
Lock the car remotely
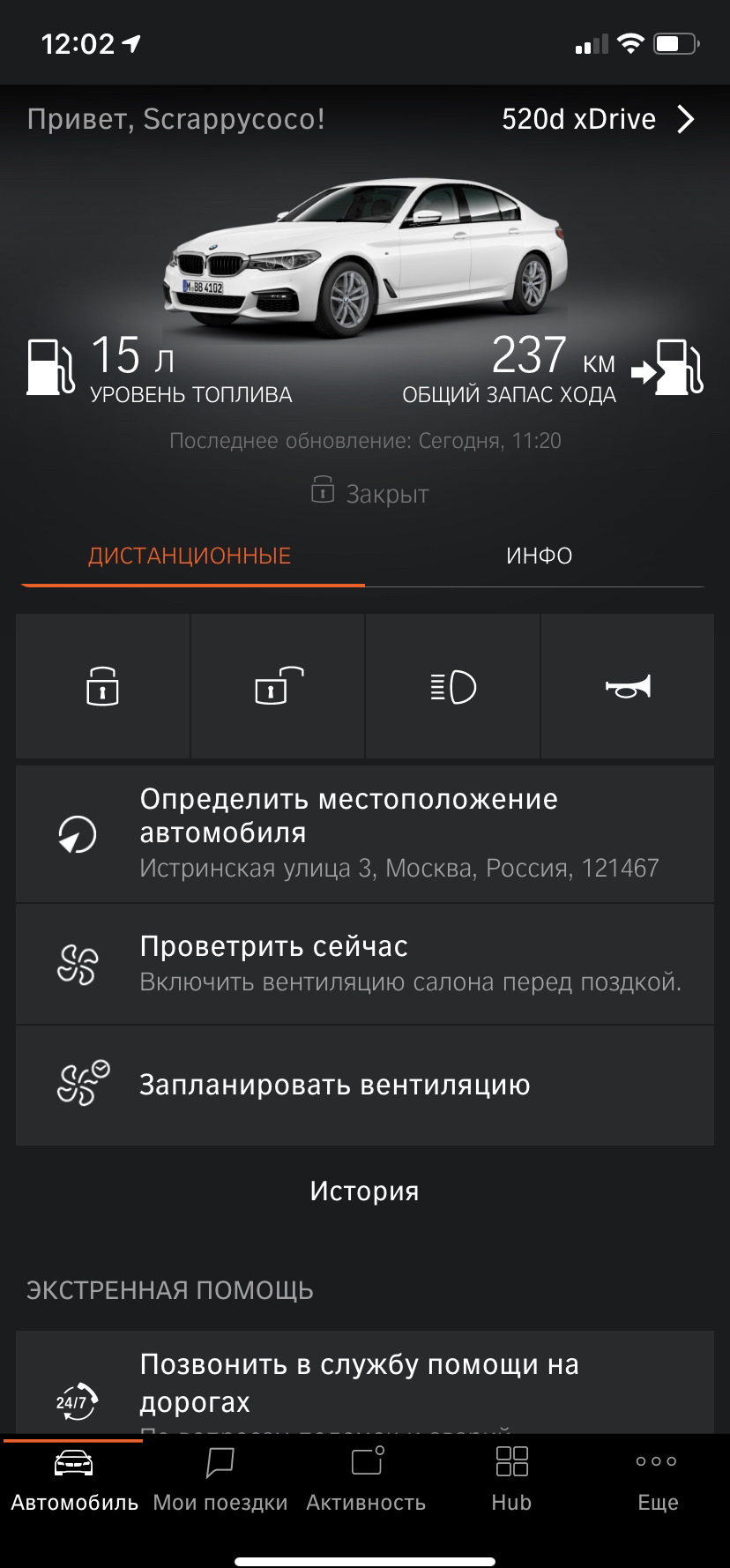point(101,686)
